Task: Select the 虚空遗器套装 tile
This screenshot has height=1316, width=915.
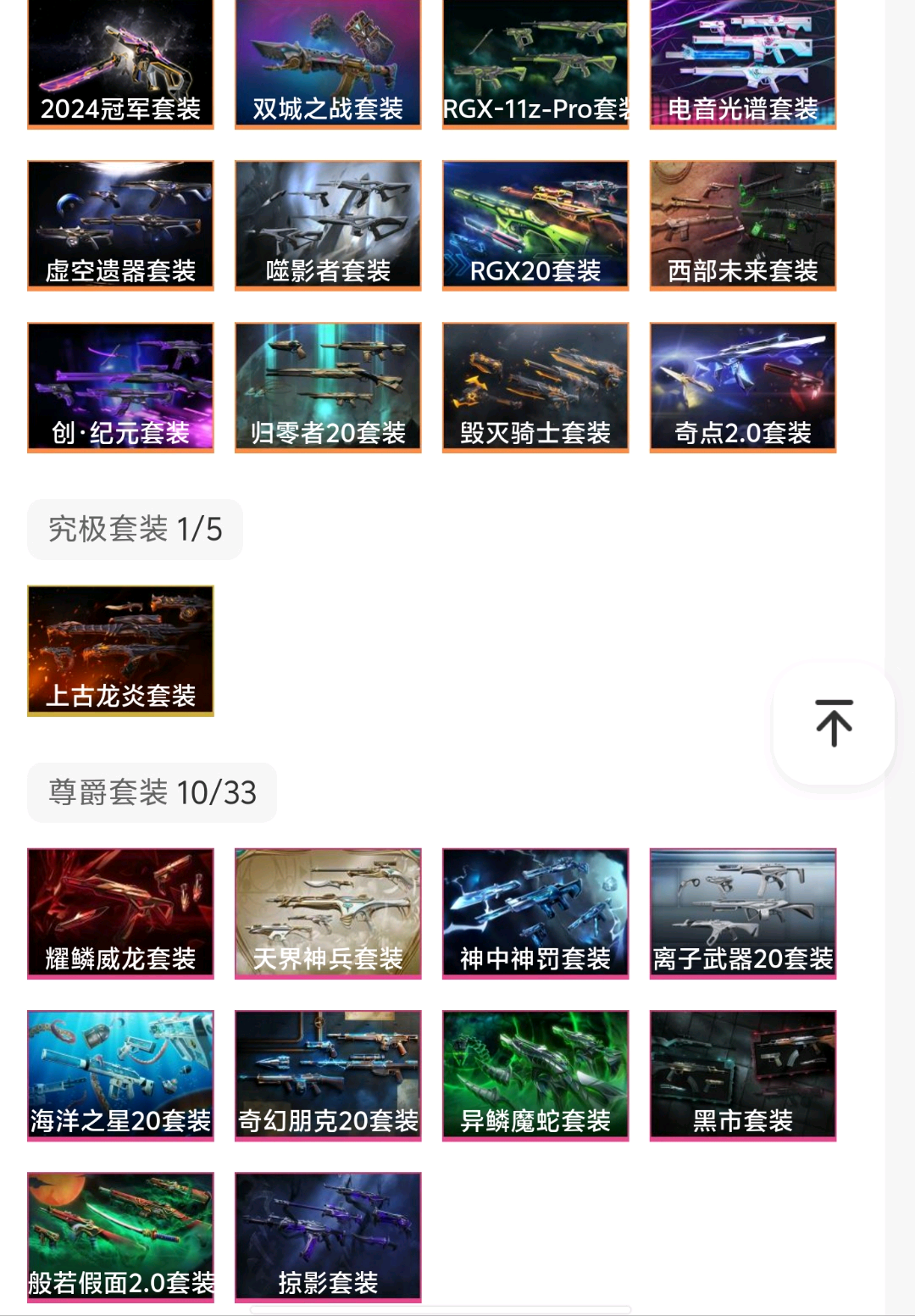Action: pos(120,225)
